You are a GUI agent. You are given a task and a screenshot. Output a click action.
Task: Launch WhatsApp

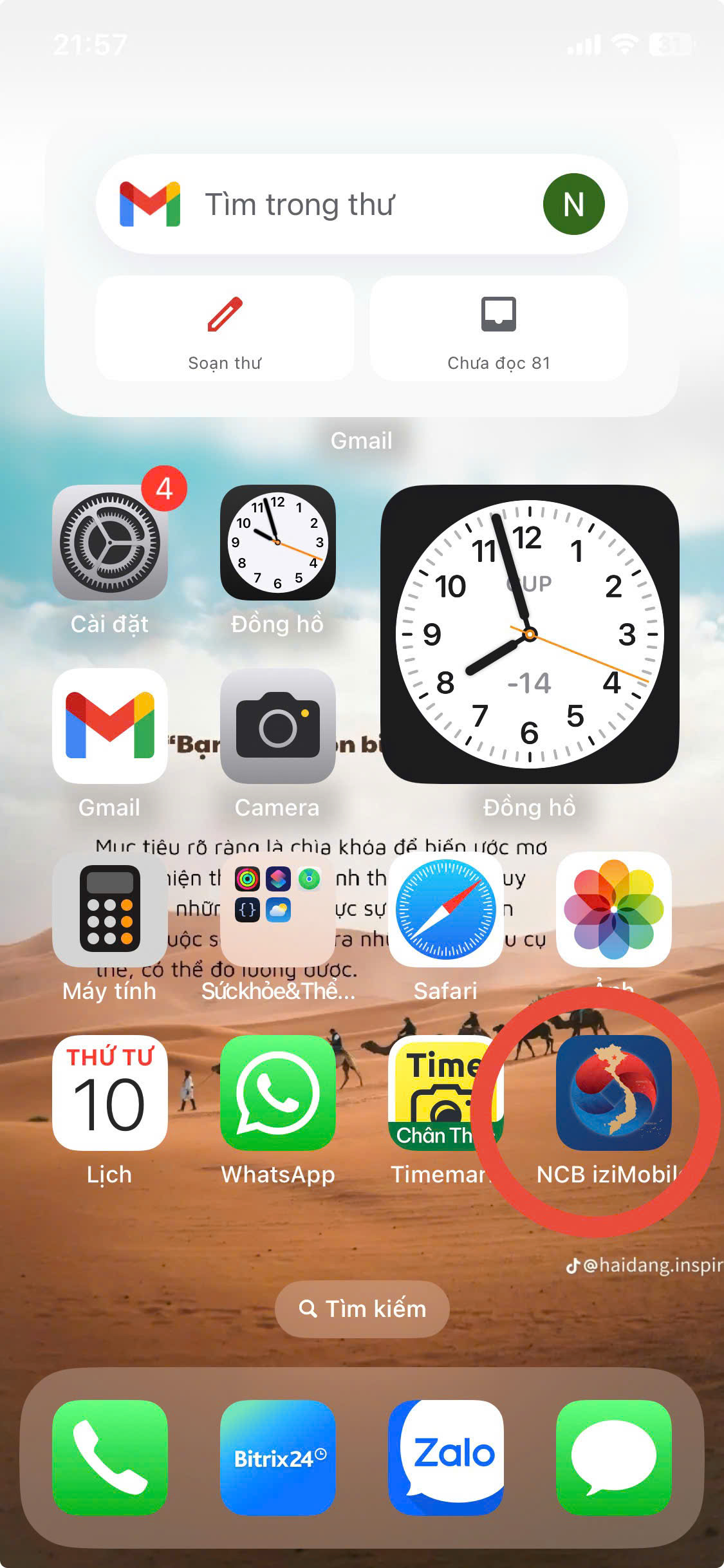coord(277,1093)
